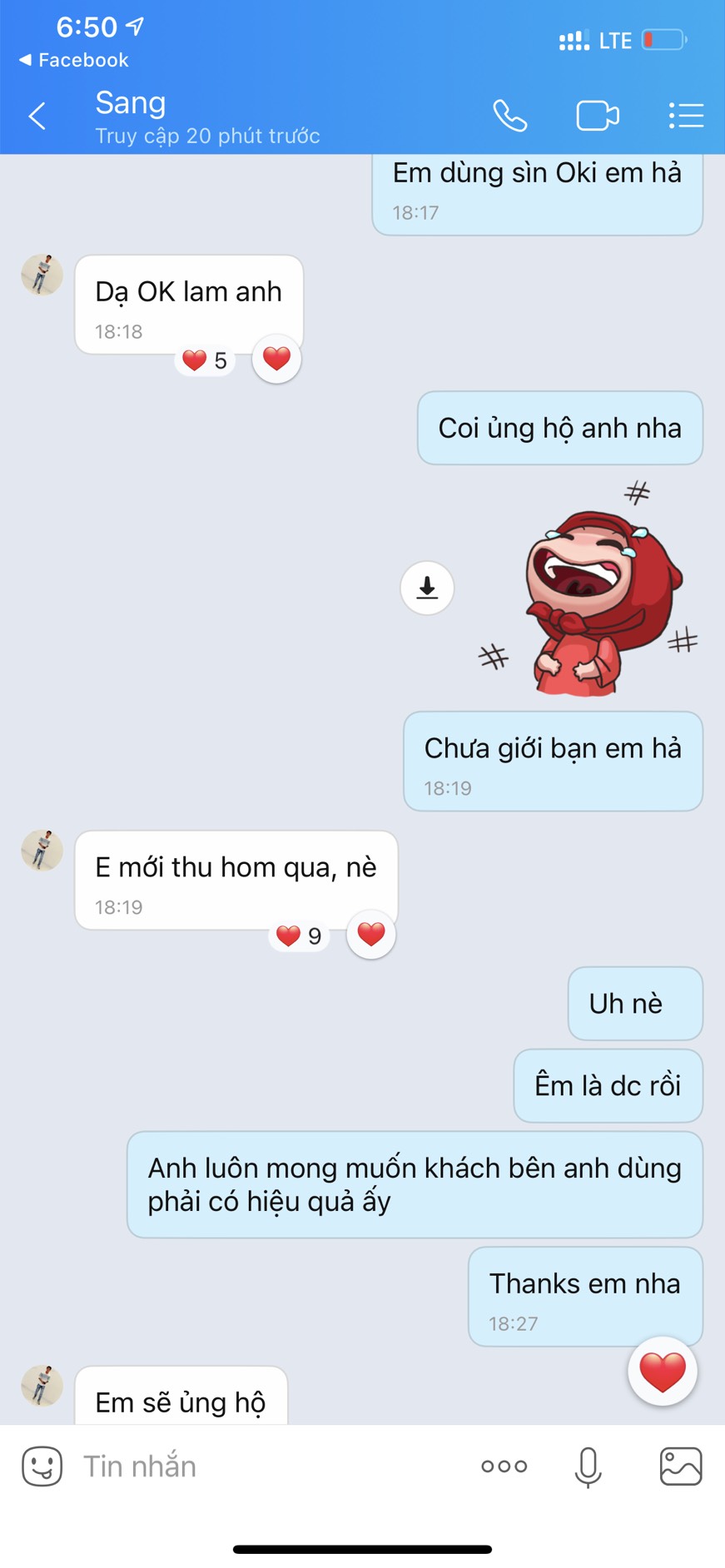
Task: Go back from Sang's chat
Action: point(37,116)
